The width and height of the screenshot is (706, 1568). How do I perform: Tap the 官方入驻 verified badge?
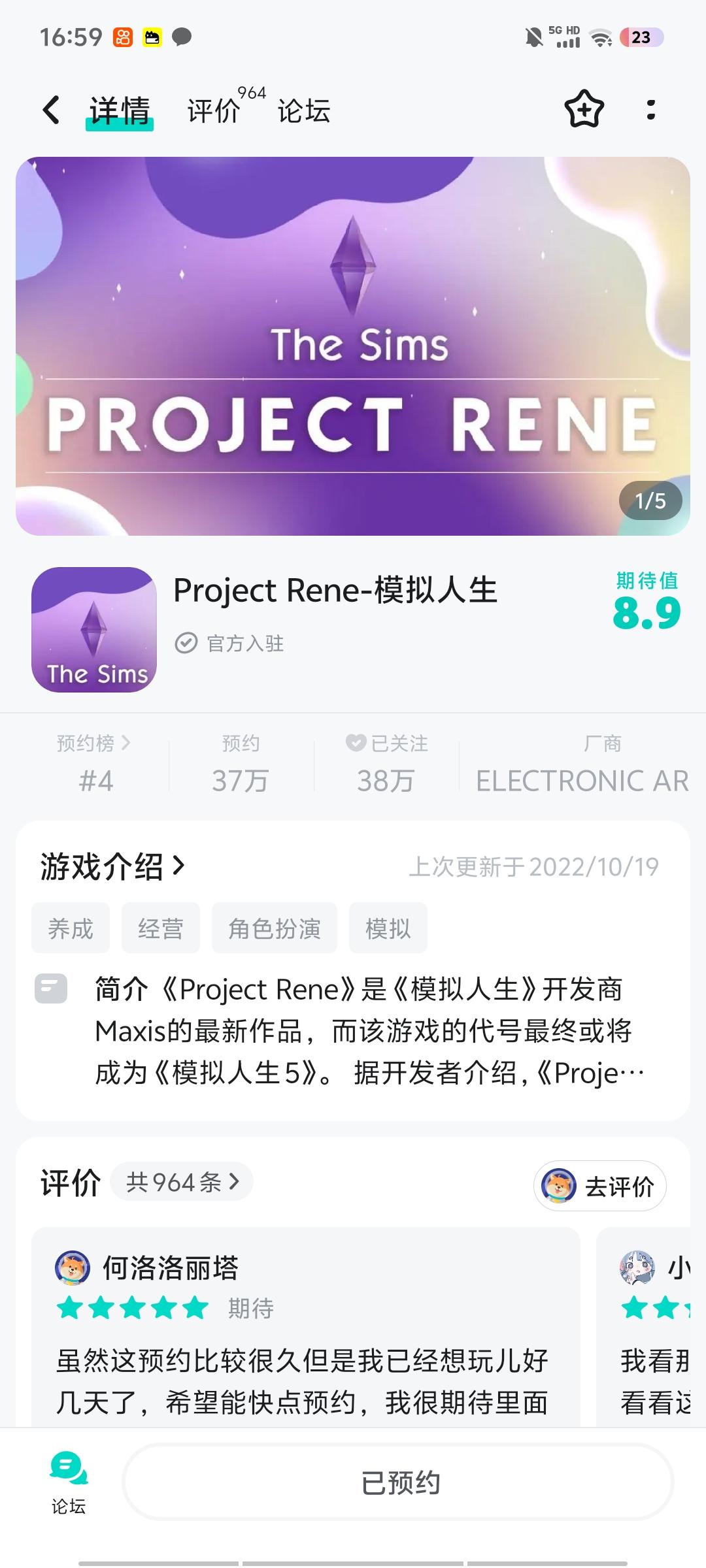coord(233,644)
